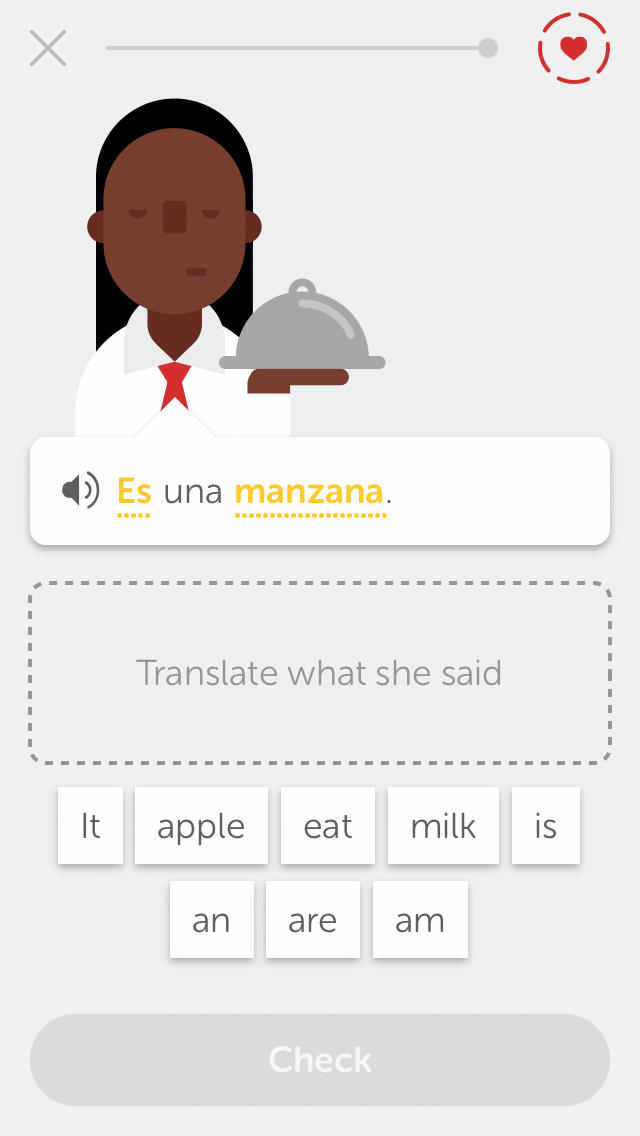This screenshot has width=640, height=1136.
Task: Add the word tile an
Action: (x=212, y=919)
